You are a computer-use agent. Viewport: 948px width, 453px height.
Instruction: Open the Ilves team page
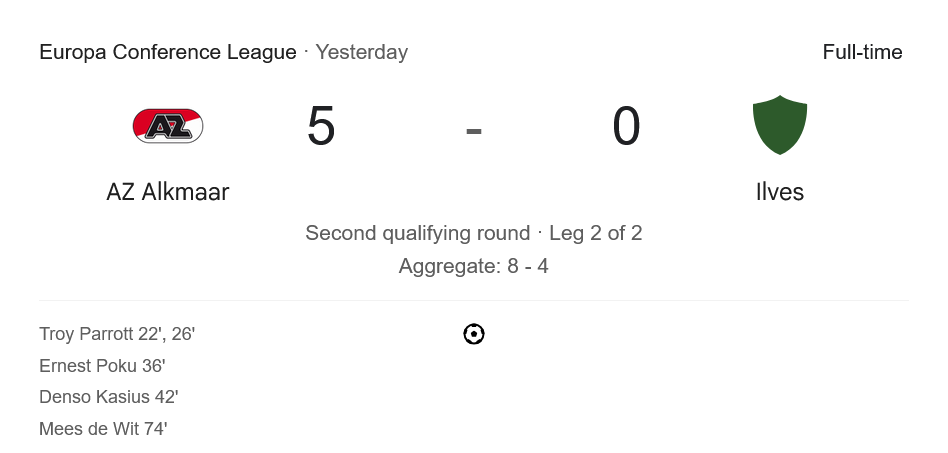click(779, 191)
